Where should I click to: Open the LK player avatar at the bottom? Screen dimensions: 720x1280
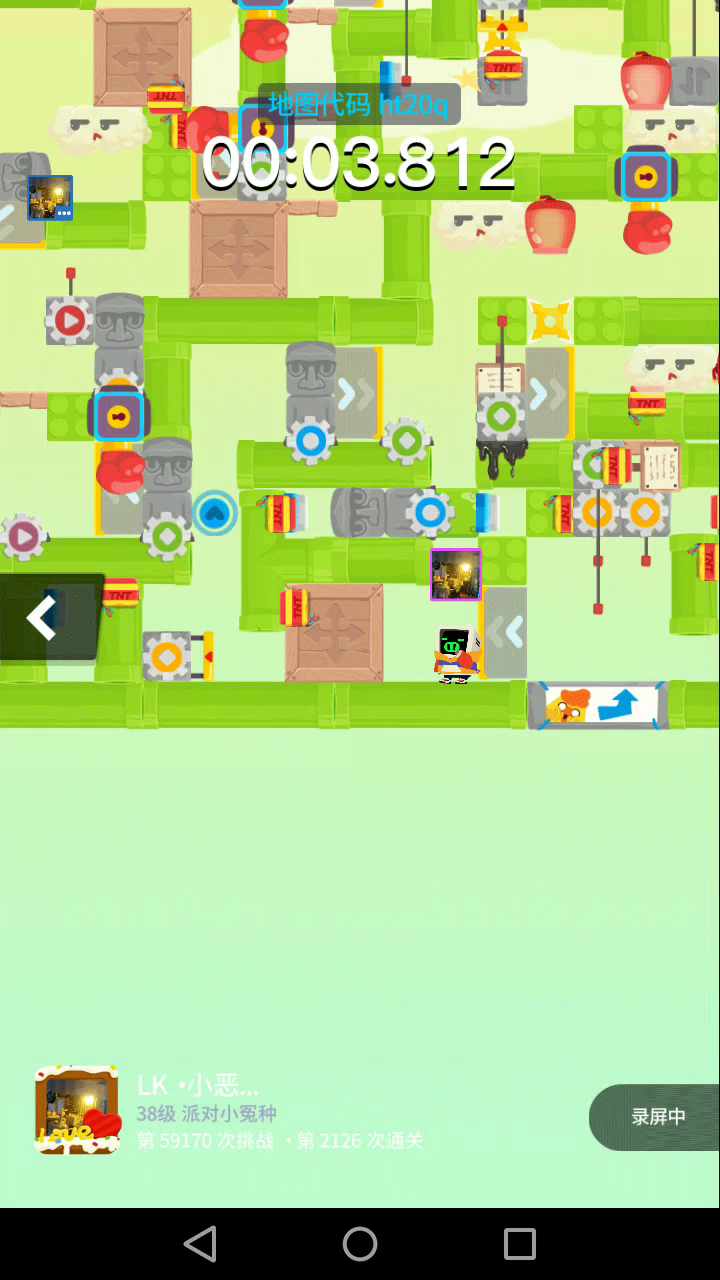click(77, 1110)
